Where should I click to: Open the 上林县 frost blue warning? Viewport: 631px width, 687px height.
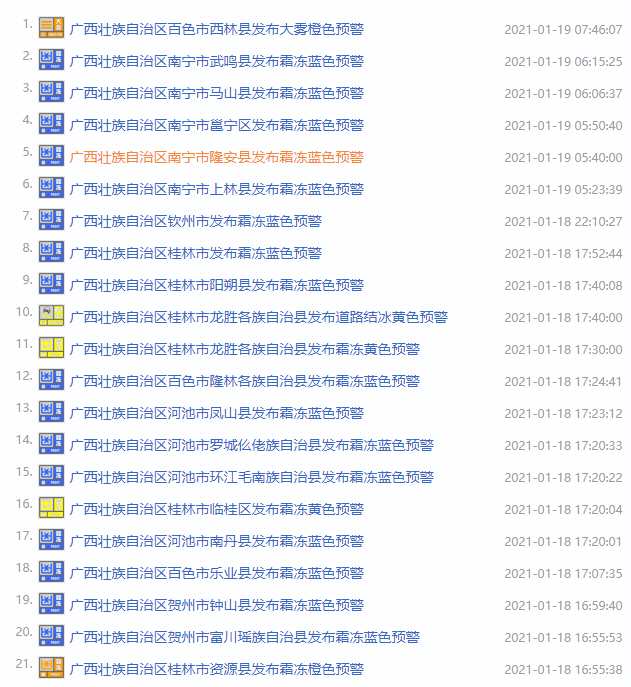217,190
